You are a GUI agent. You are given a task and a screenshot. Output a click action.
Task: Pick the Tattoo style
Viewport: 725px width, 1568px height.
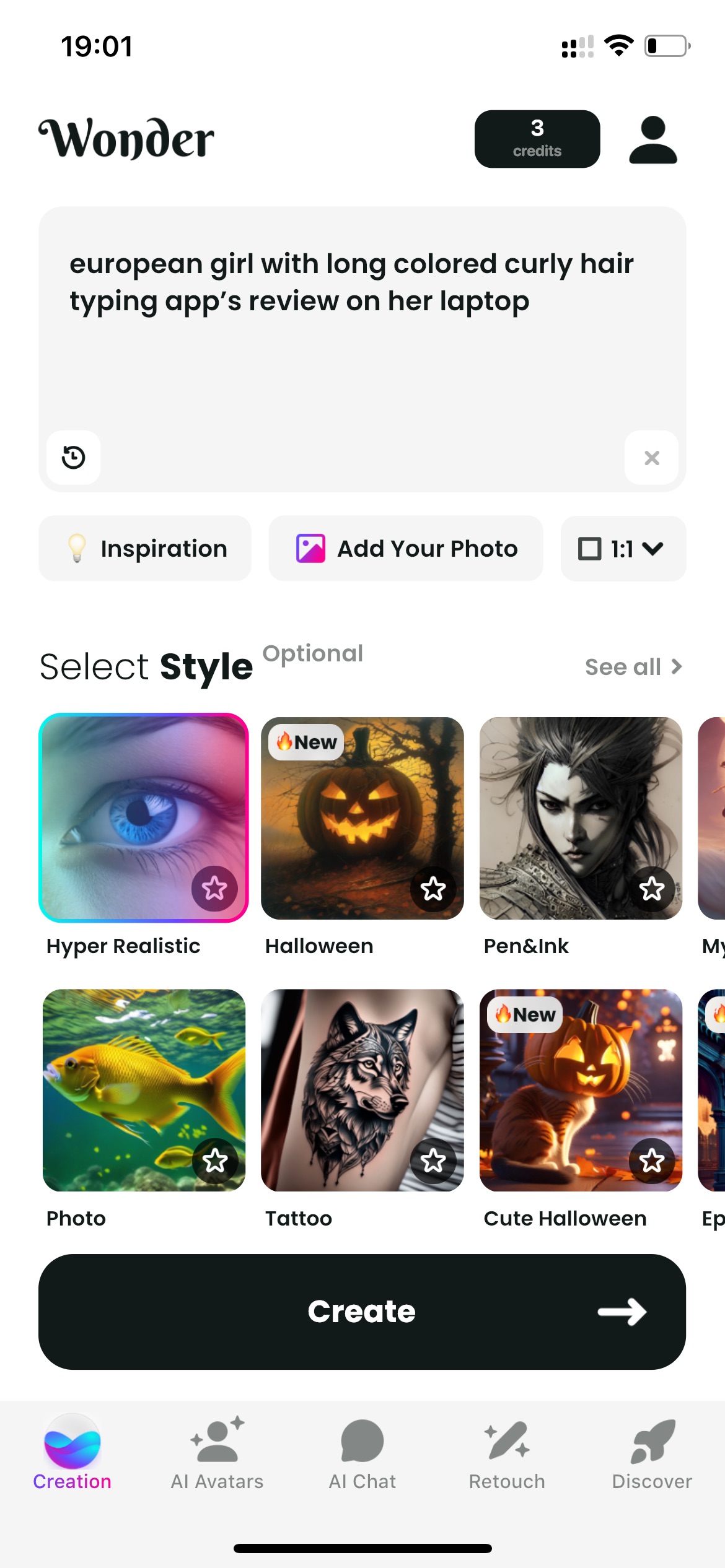[362, 1090]
